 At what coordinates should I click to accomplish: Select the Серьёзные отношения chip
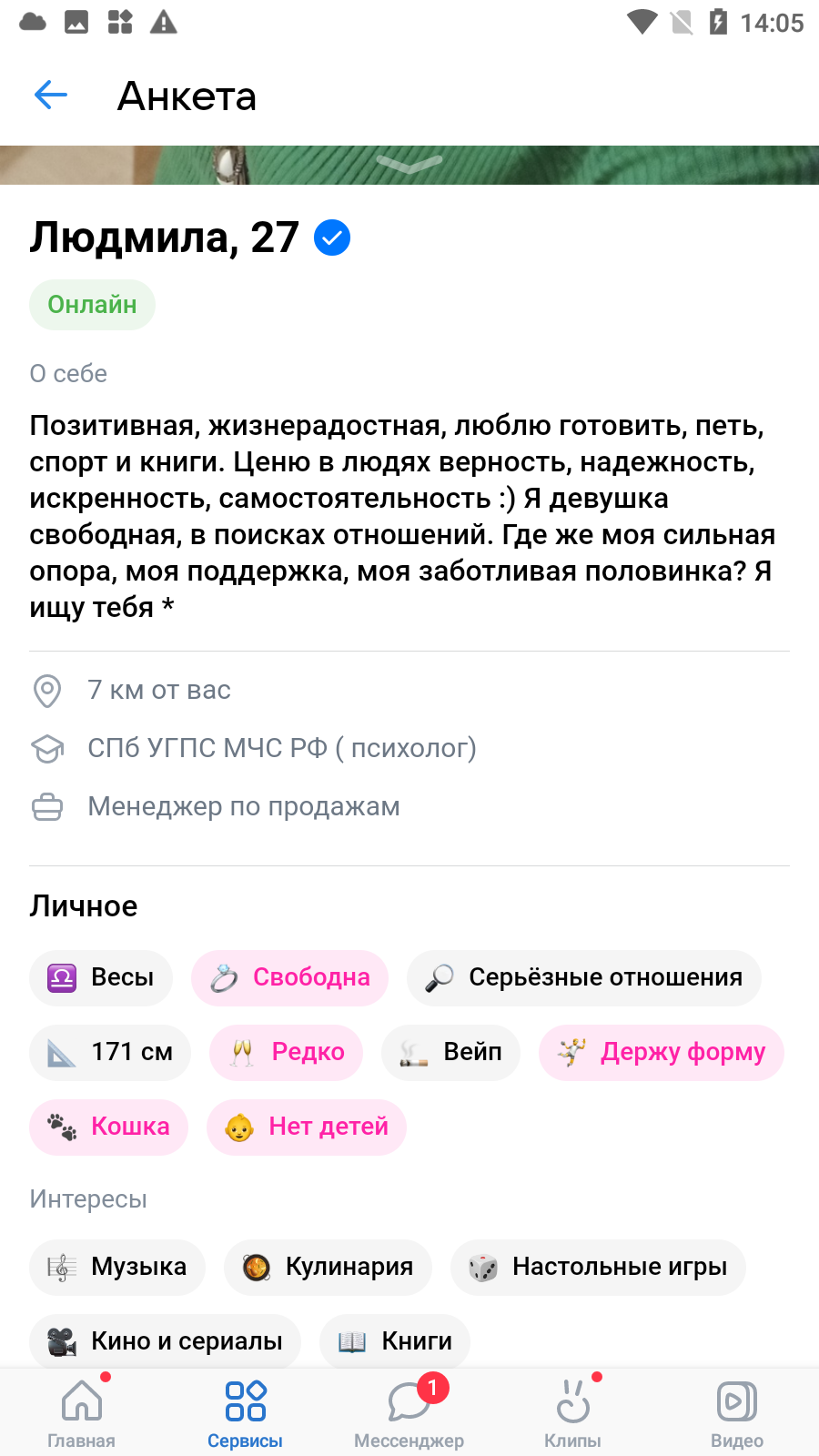[x=584, y=978]
